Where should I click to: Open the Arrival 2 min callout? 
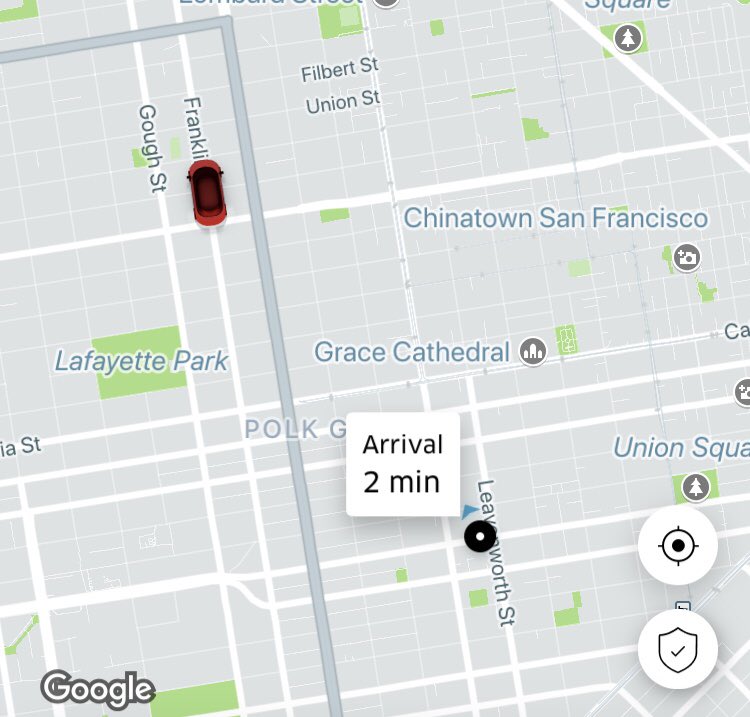(402, 464)
